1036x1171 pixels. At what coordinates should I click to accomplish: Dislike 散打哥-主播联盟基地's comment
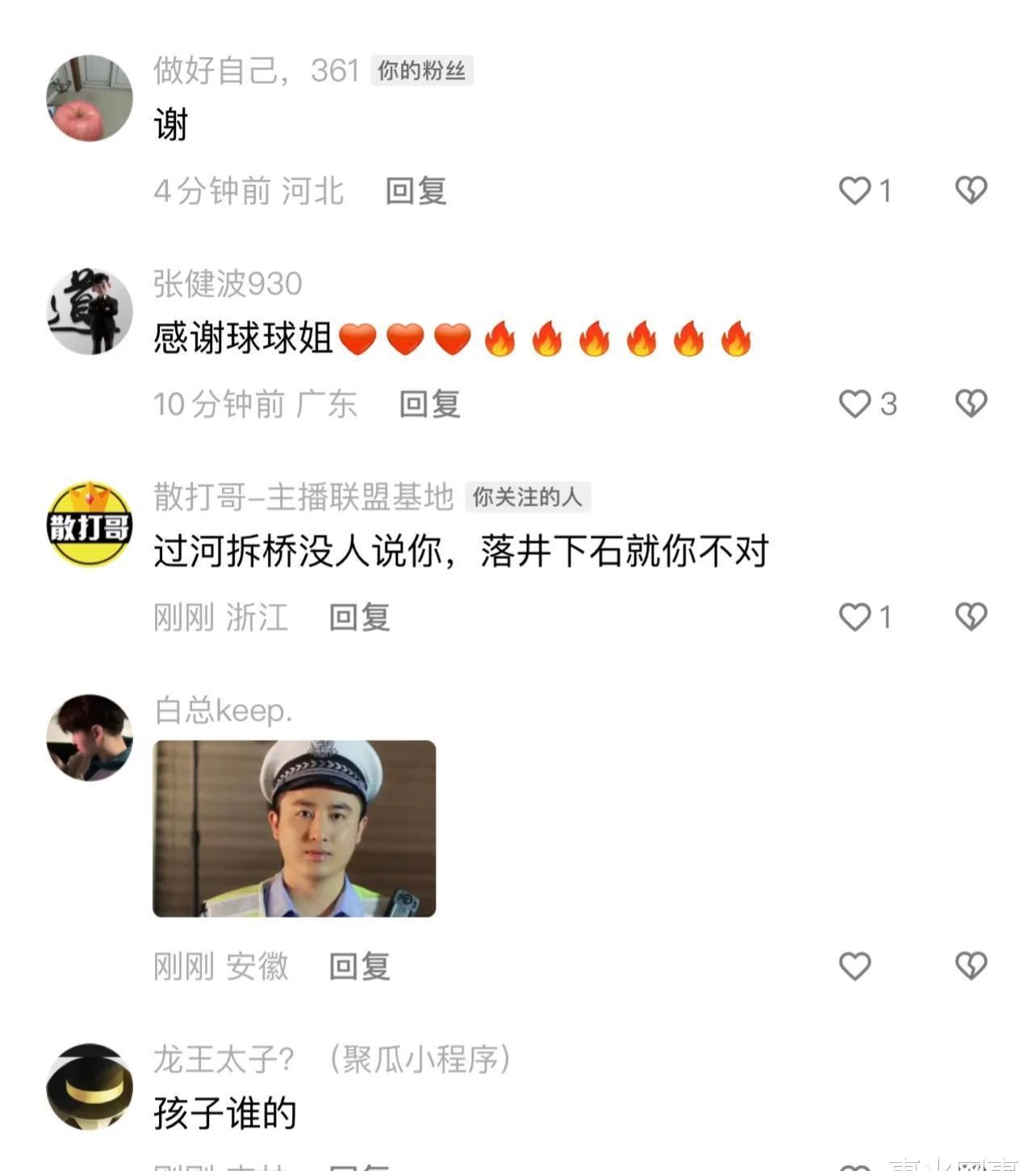pyautogui.click(x=971, y=617)
